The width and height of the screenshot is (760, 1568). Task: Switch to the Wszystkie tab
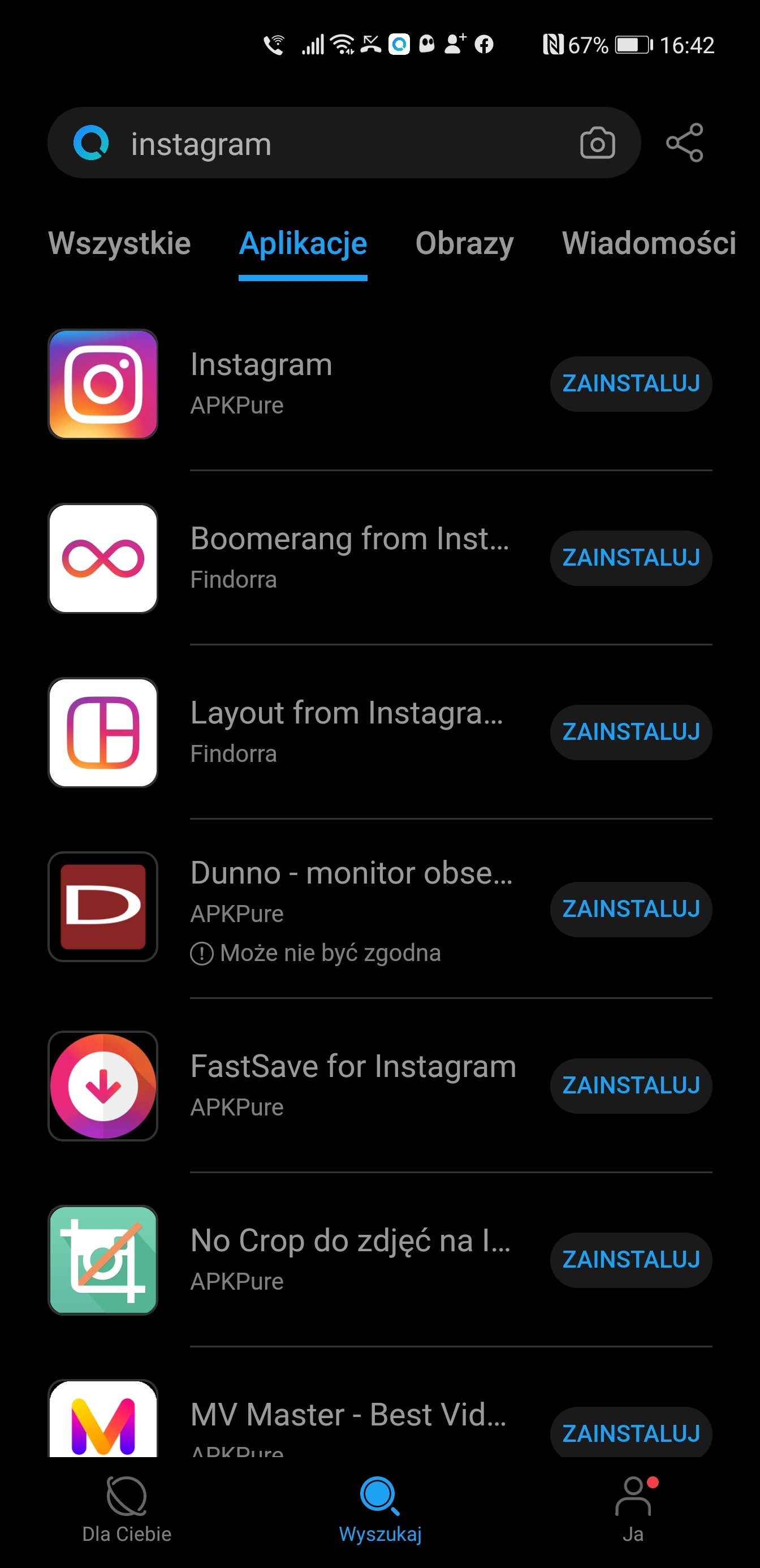[119, 243]
